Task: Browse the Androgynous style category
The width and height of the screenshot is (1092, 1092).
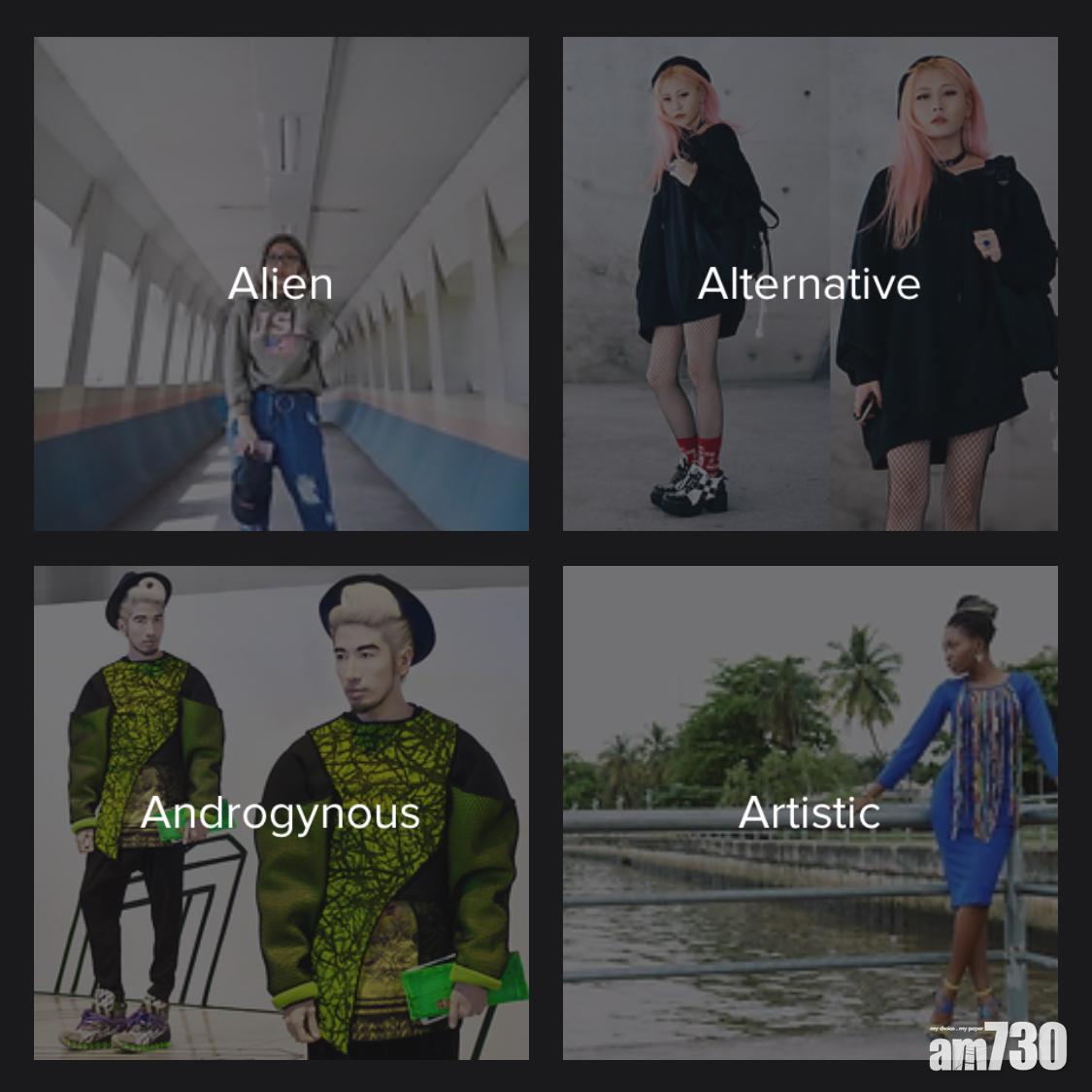Action: point(281,812)
